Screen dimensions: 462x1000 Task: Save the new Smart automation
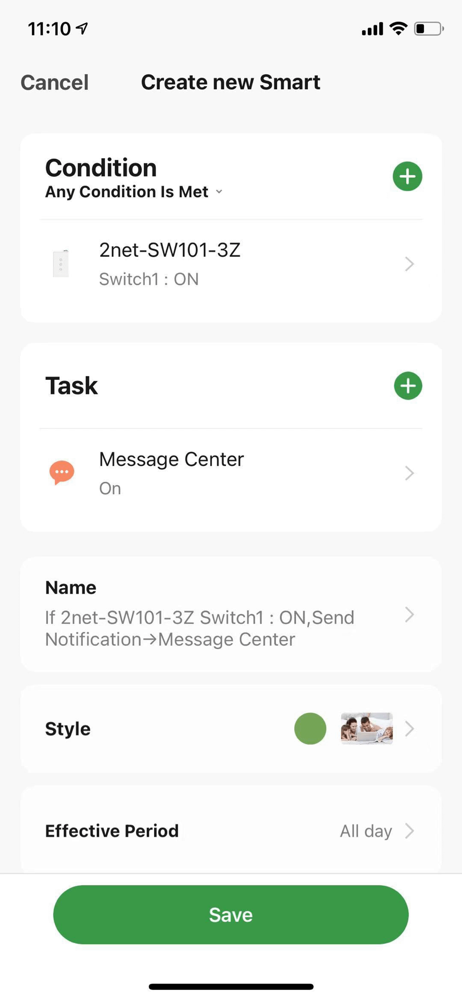(x=231, y=915)
